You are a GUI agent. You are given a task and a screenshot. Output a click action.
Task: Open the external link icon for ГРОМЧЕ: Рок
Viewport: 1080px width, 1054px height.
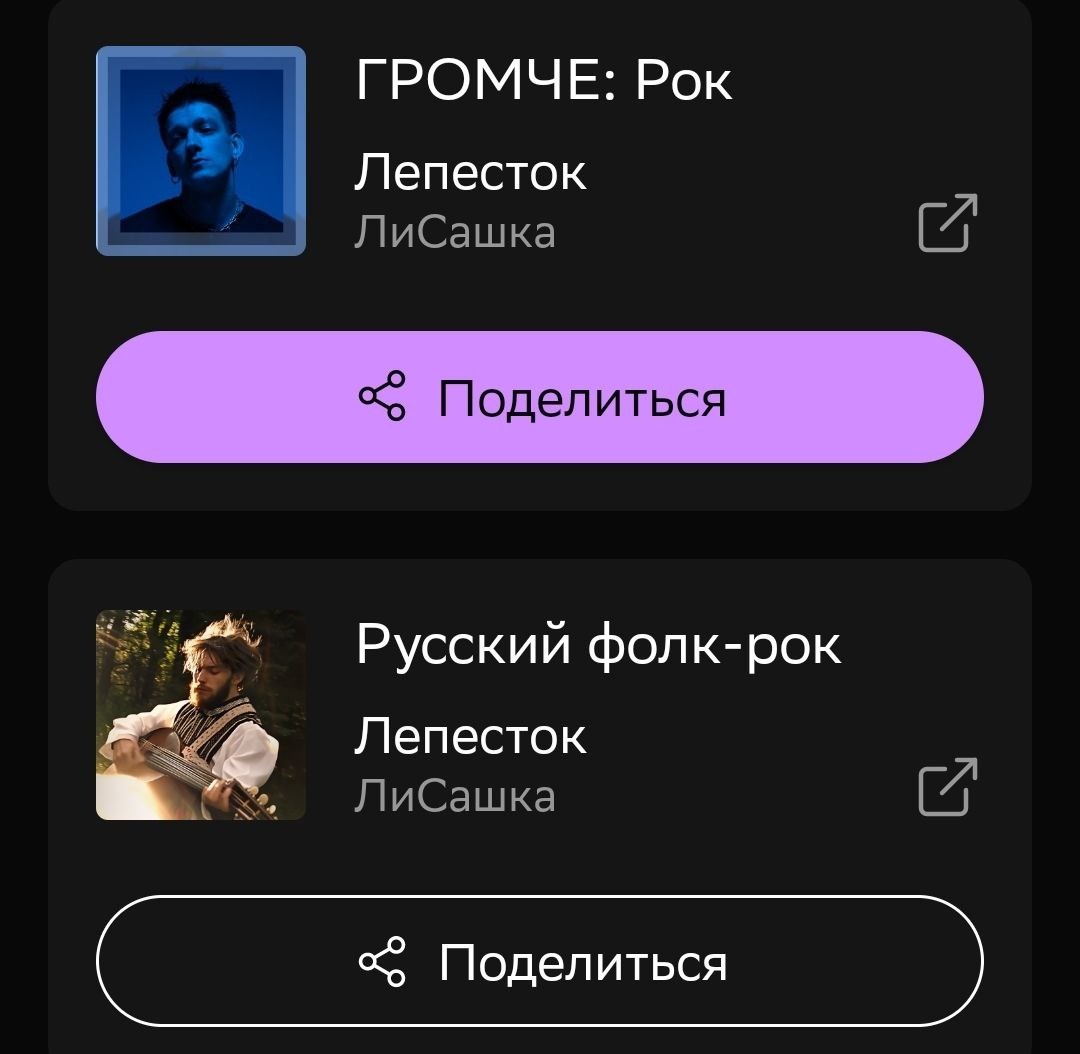point(946,223)
